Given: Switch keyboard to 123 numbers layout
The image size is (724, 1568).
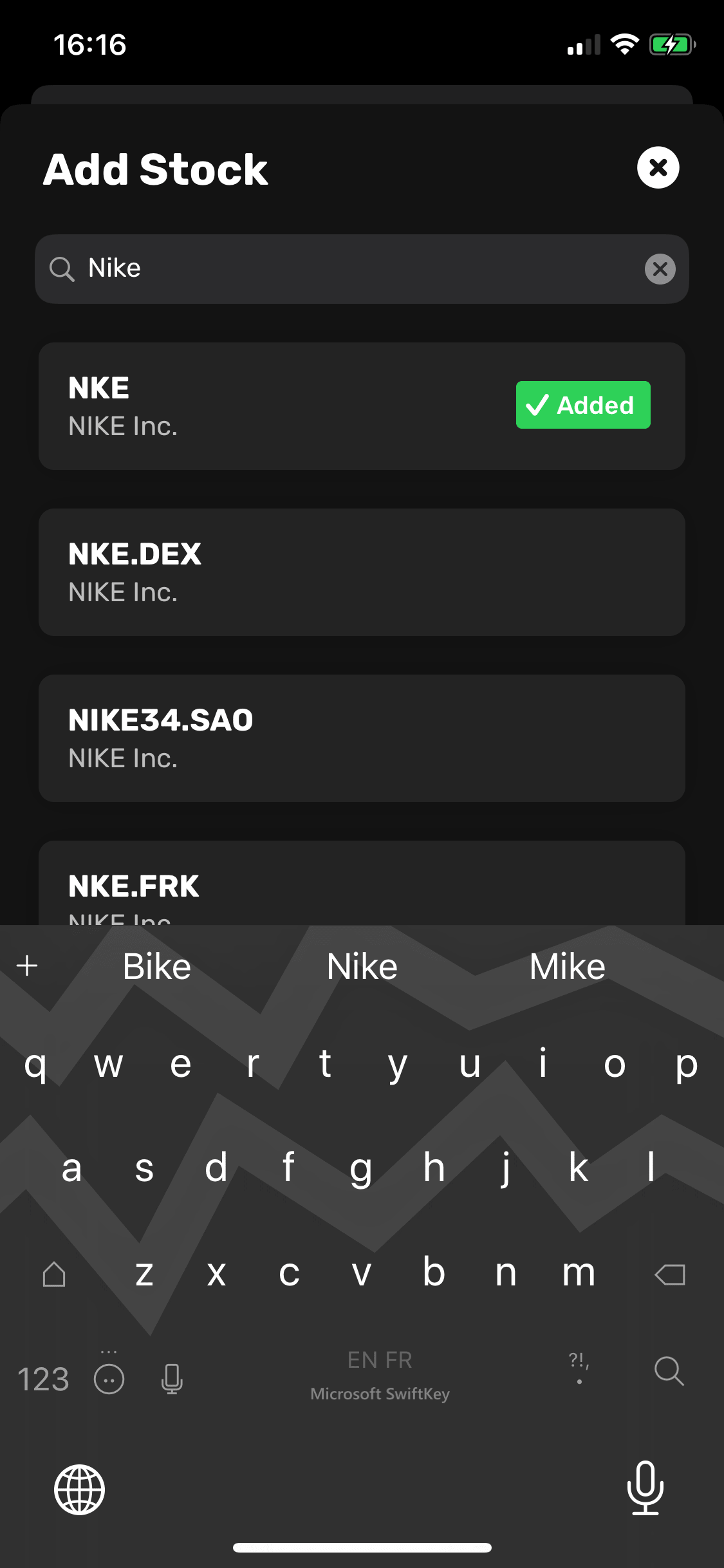Looking at the screenshot, I should coord(43,1379).
